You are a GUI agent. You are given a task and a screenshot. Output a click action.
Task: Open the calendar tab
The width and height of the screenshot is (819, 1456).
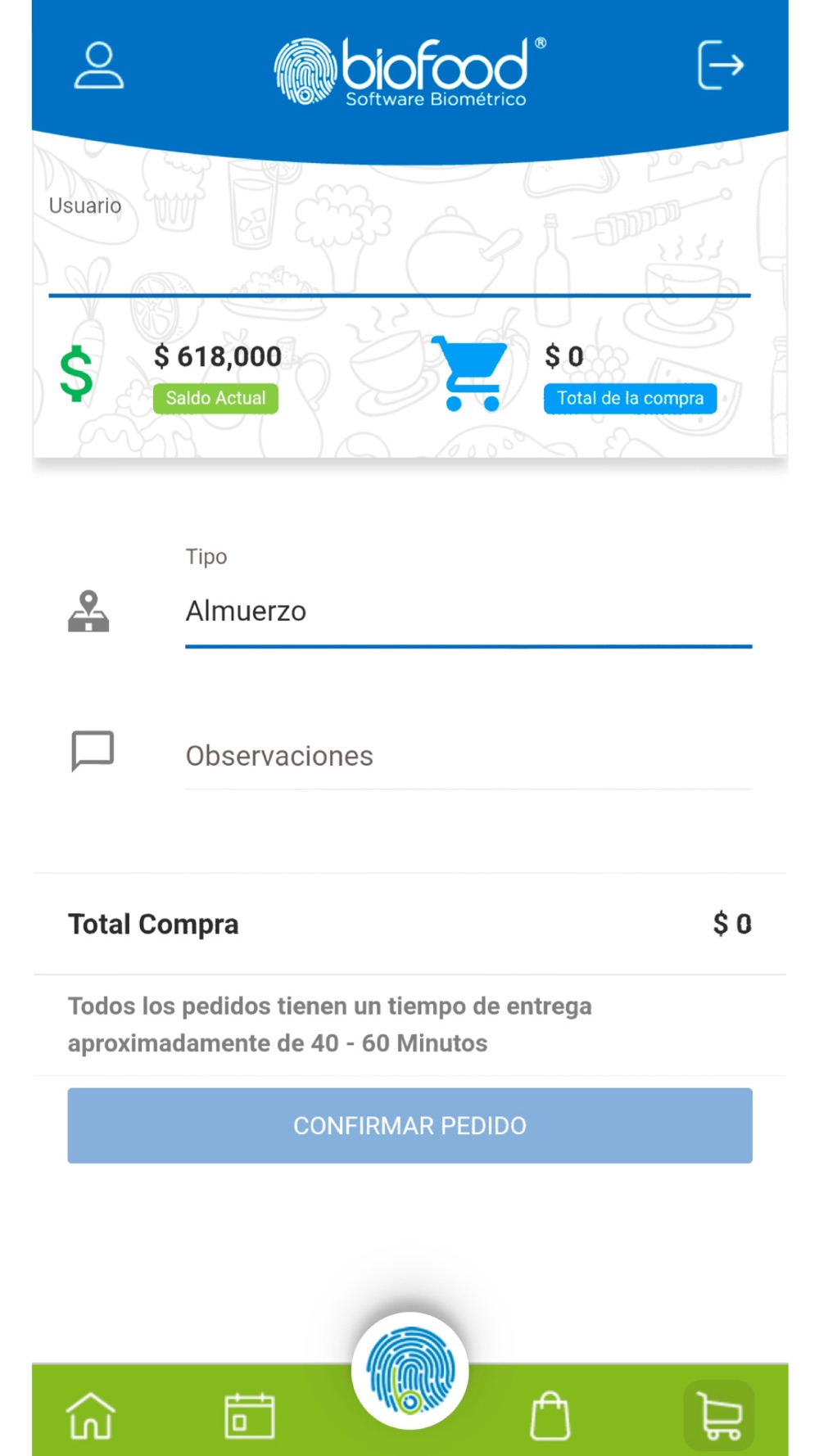pos(249,1415)
